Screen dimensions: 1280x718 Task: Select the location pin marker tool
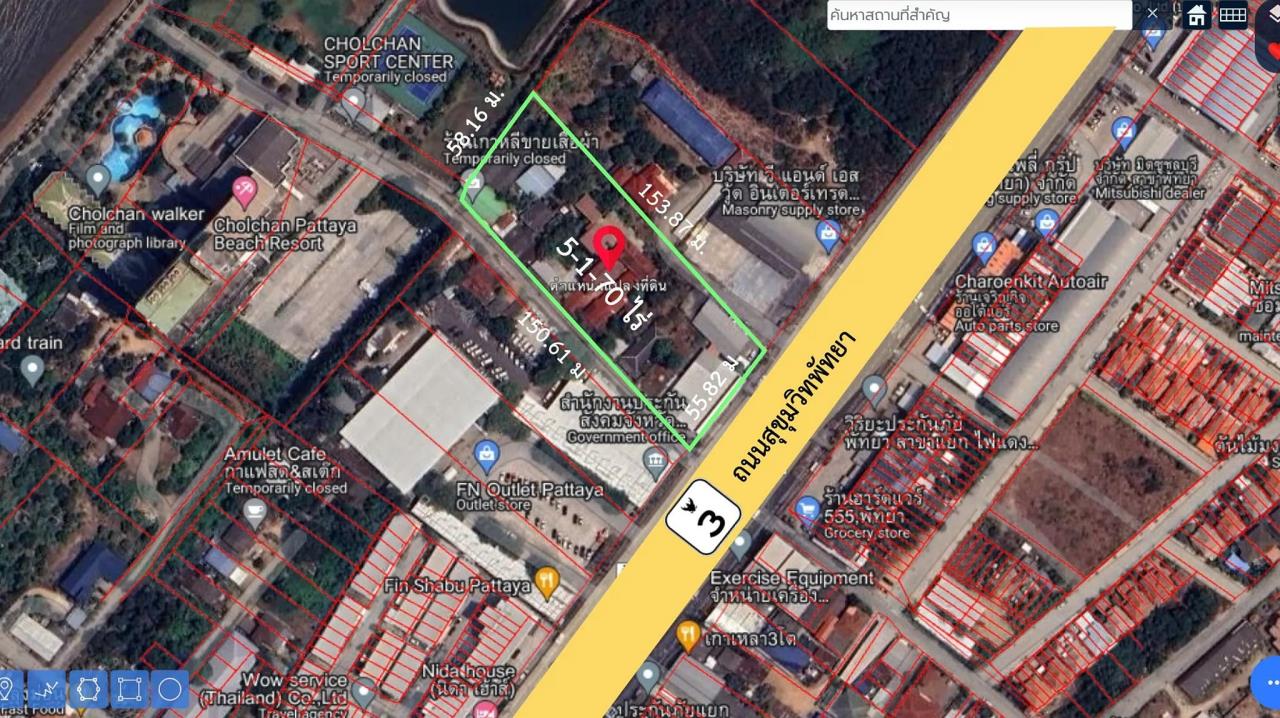[x=7, y=689]
